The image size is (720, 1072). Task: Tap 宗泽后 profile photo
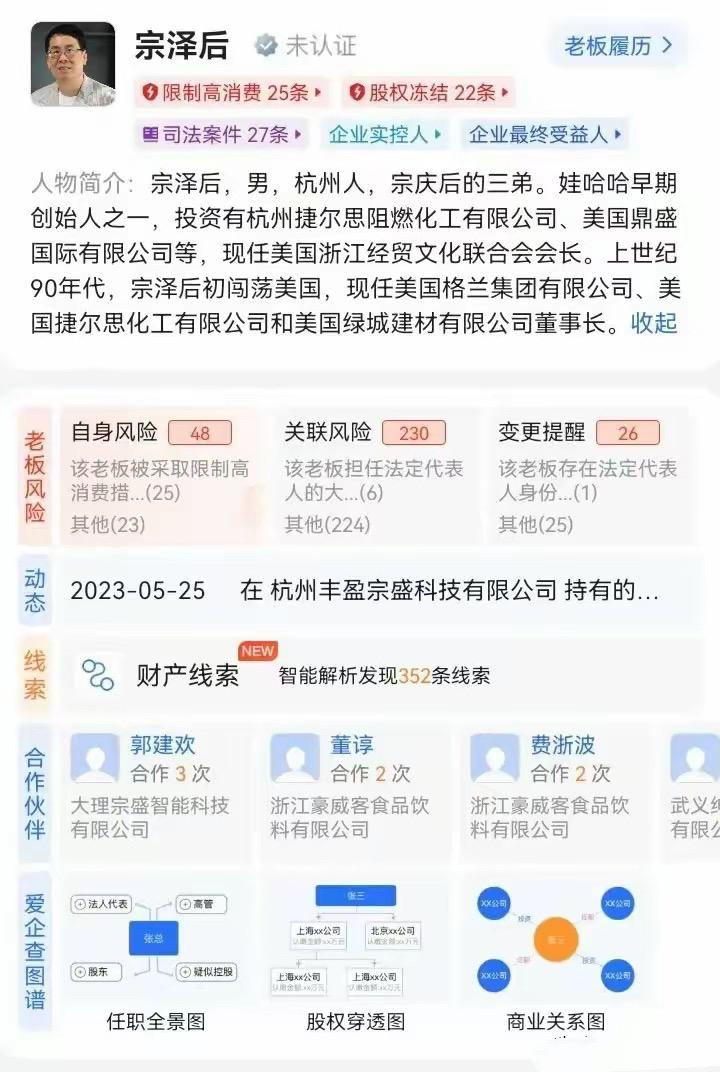pos(73,65)
